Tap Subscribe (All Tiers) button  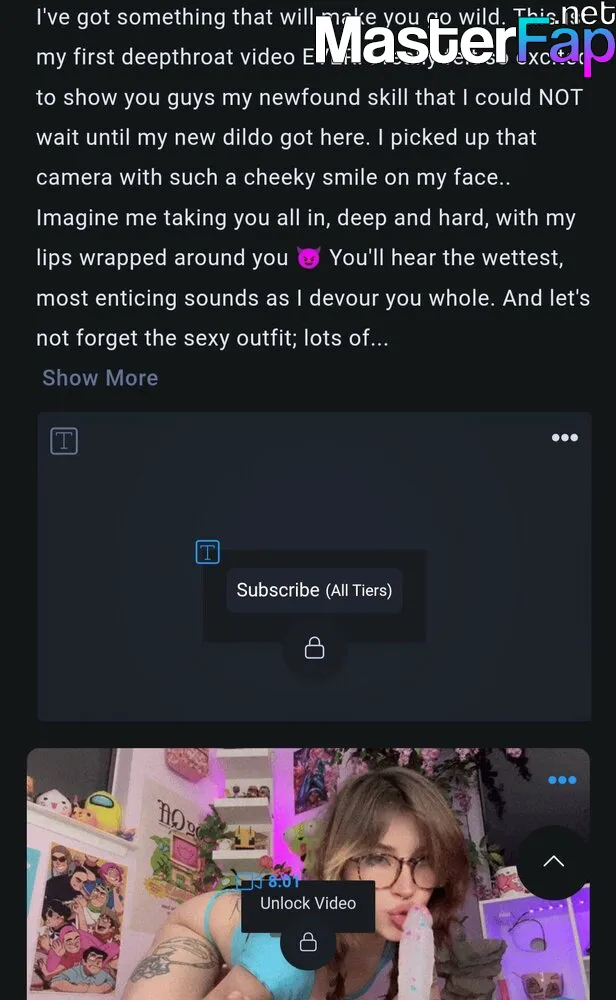[314, 591]
